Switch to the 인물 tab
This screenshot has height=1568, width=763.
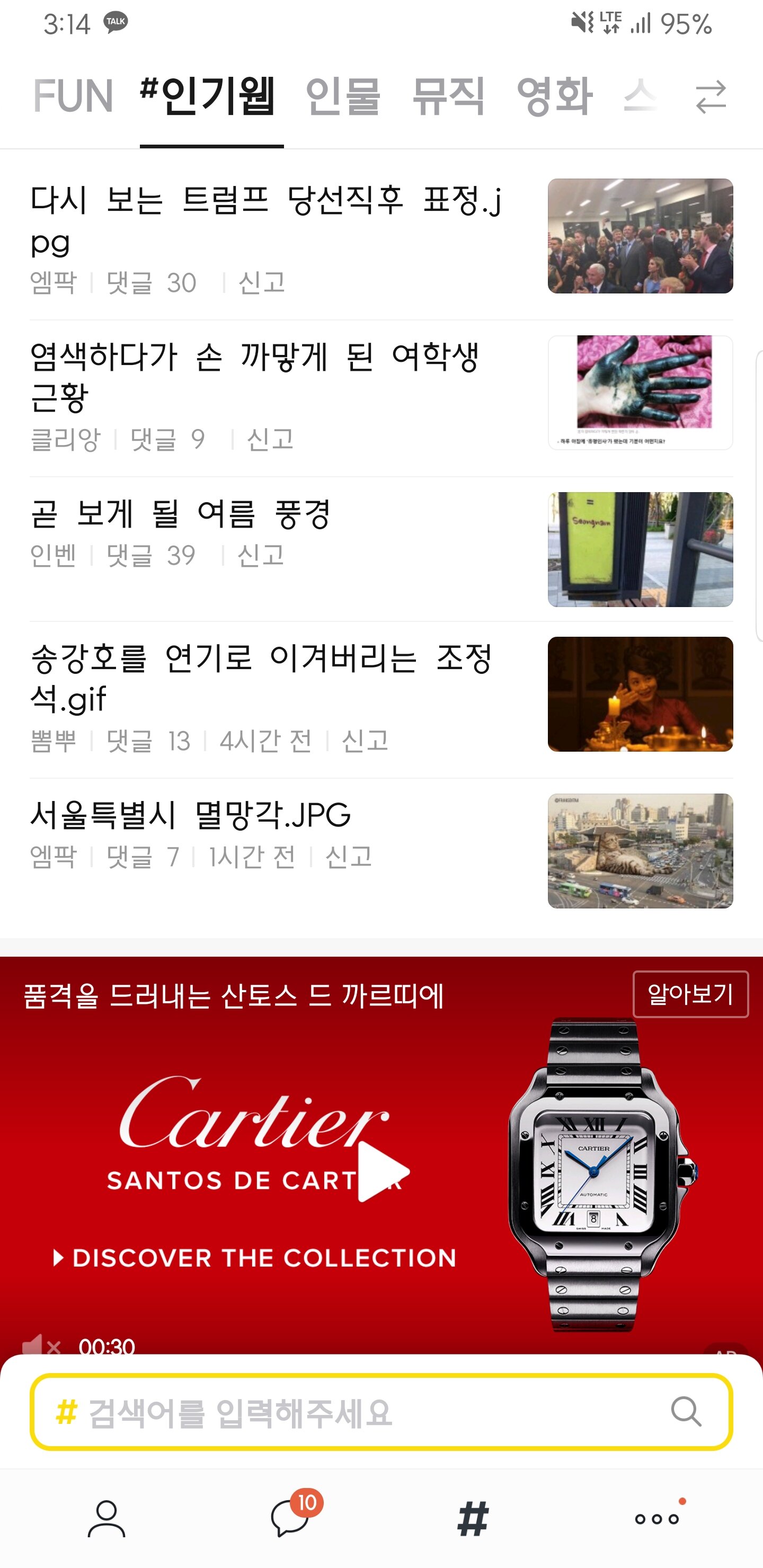[343, 96]
